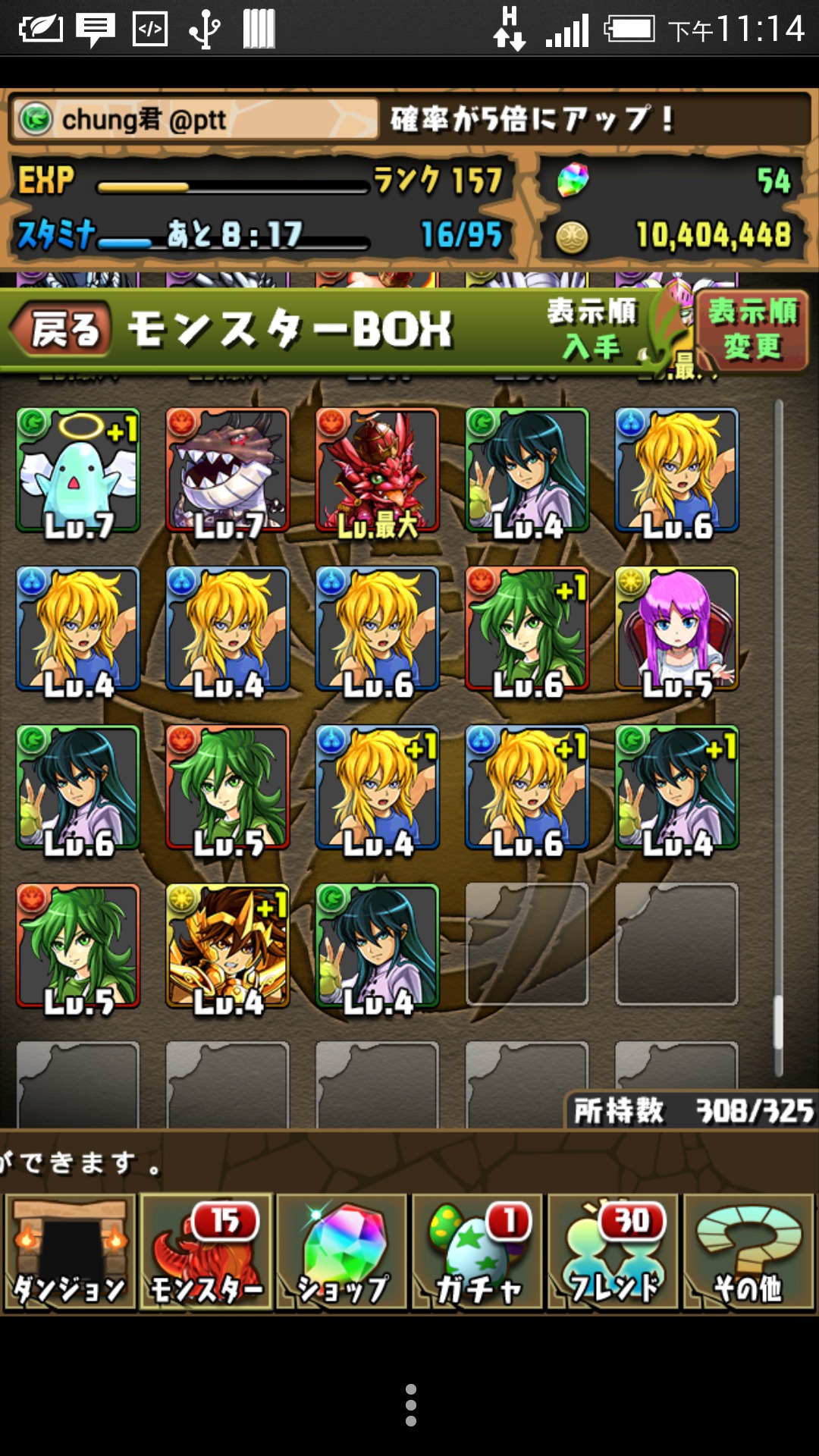Open the ショップ tab
The image size is (819, 1456).
pos(342,1253)
